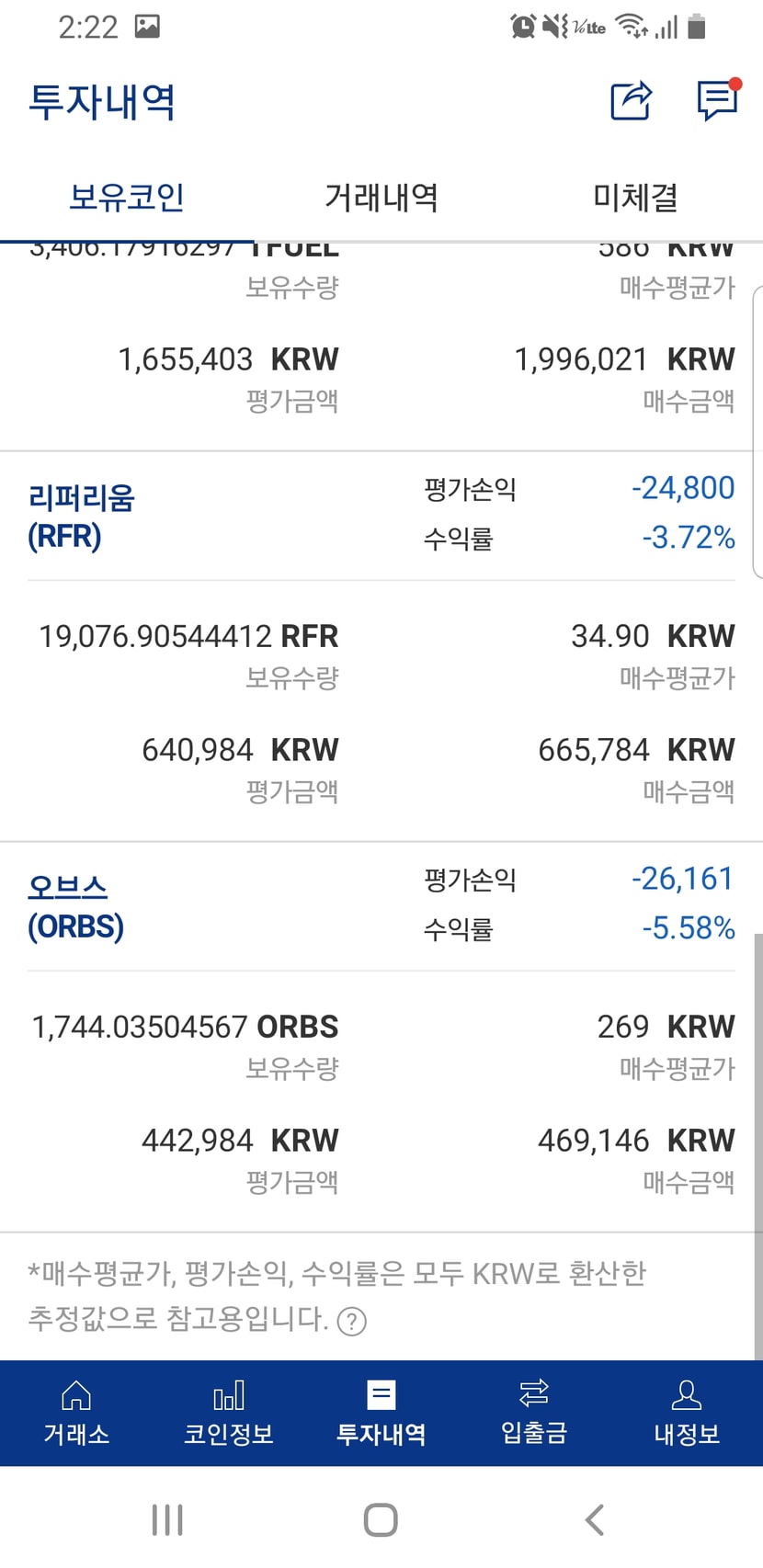Tap the share icon in header
The height and width of the screenshot is (1568, 763).
coord(632,101)
